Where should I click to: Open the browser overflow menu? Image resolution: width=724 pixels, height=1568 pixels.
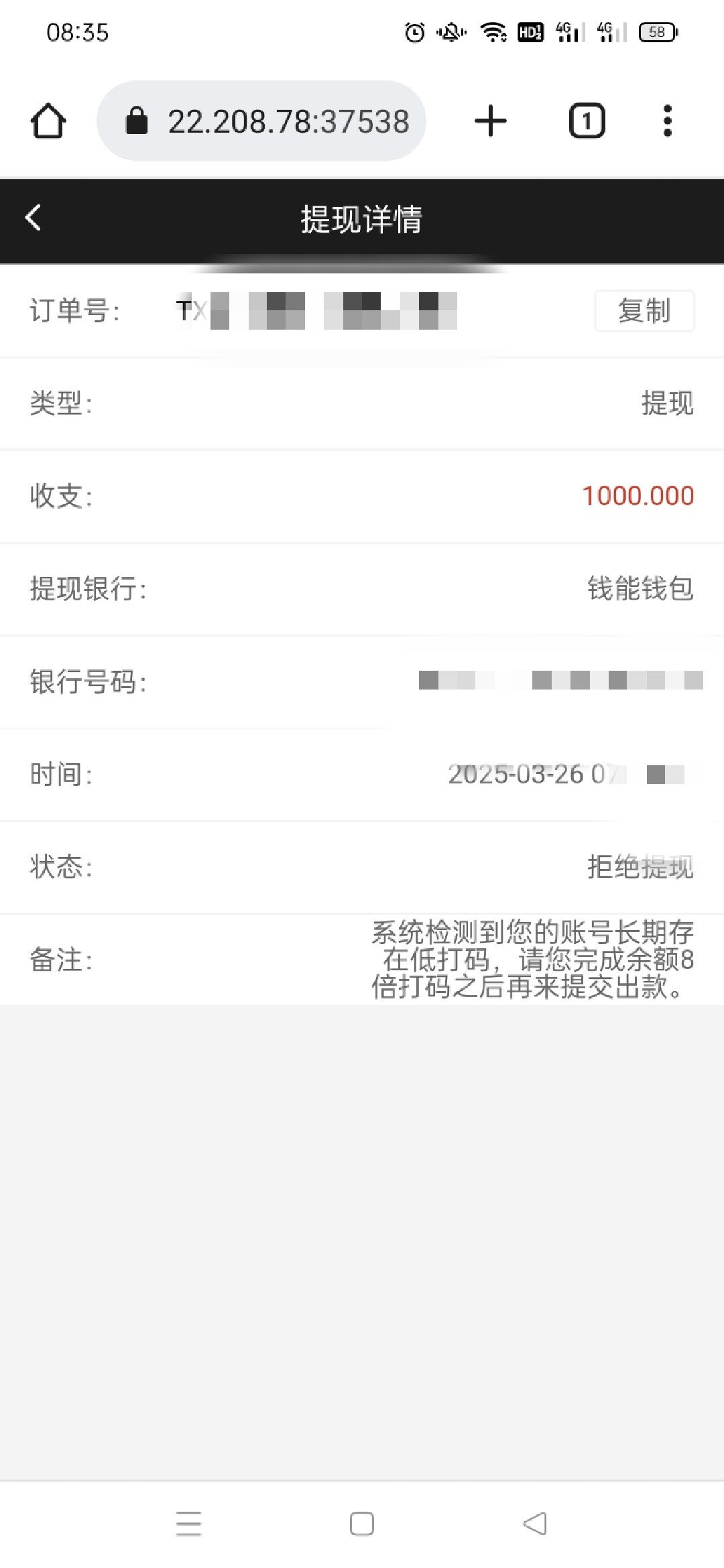coord(667,121)
